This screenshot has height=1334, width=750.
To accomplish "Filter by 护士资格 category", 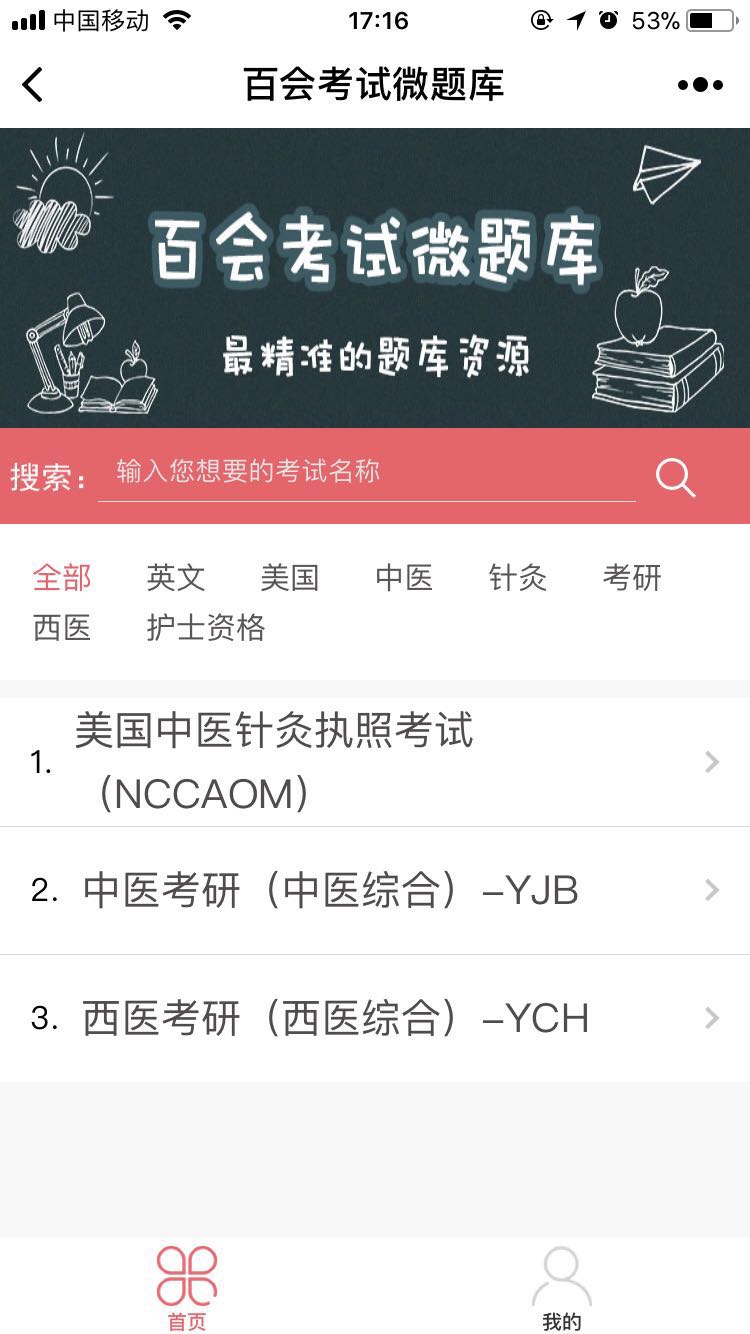I will 206,628.
